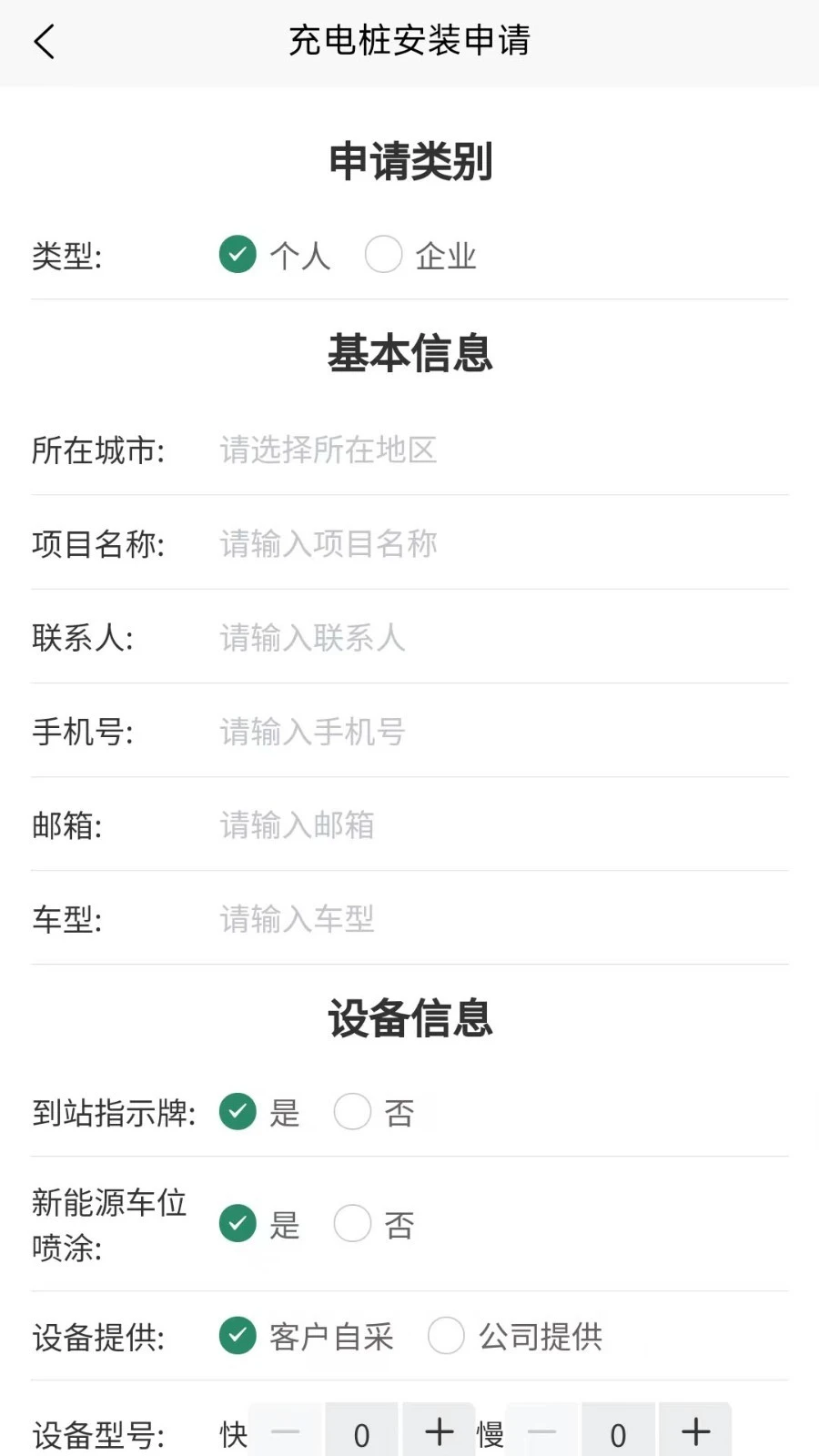Image resolution: width=819 pixels, height=1456 pixels.
Task: Select 公司提供 as equipment provider
Action: [446, 1337]
